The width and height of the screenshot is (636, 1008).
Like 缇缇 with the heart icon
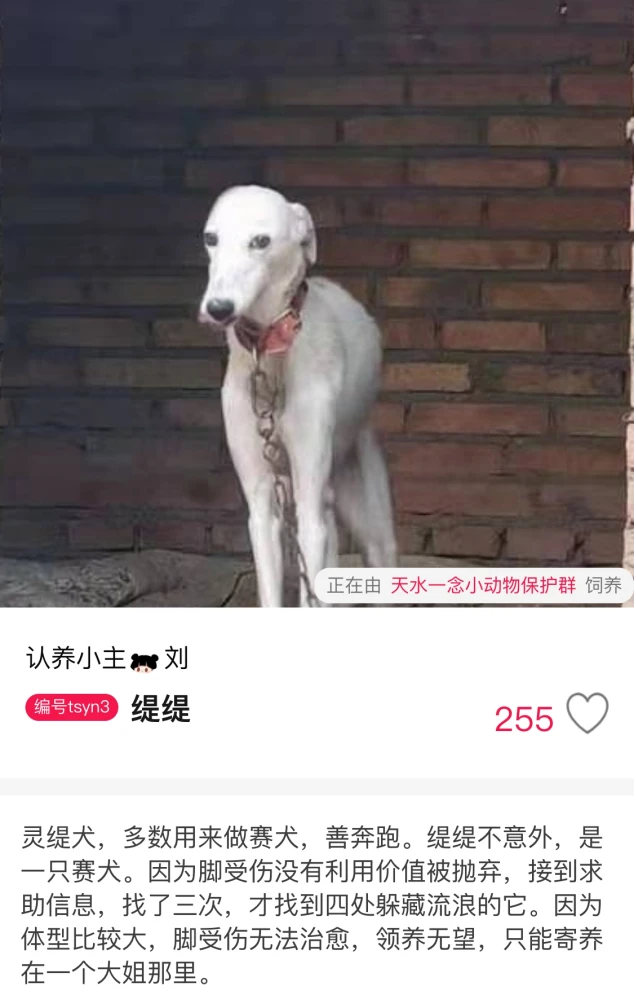tap(587, 714)
